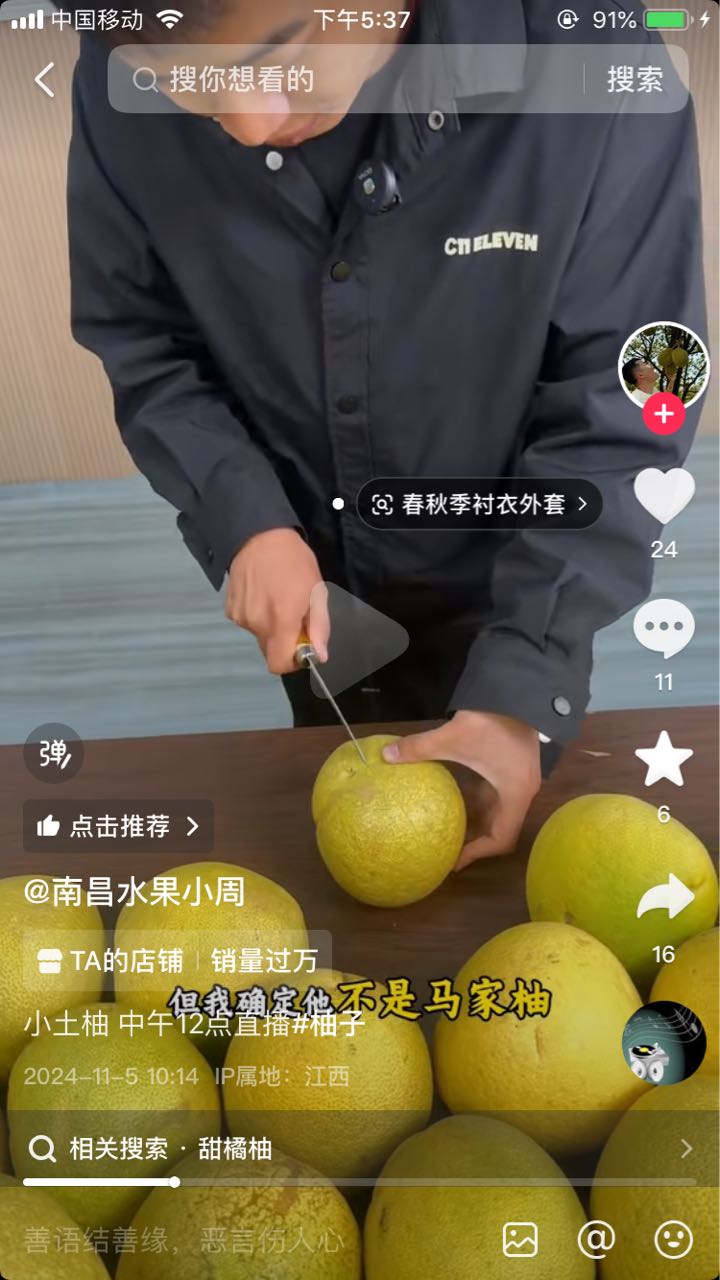Tap the 搜索 button
The height and width of the screenshot is (1280, 720).
[x=635, y=80]
